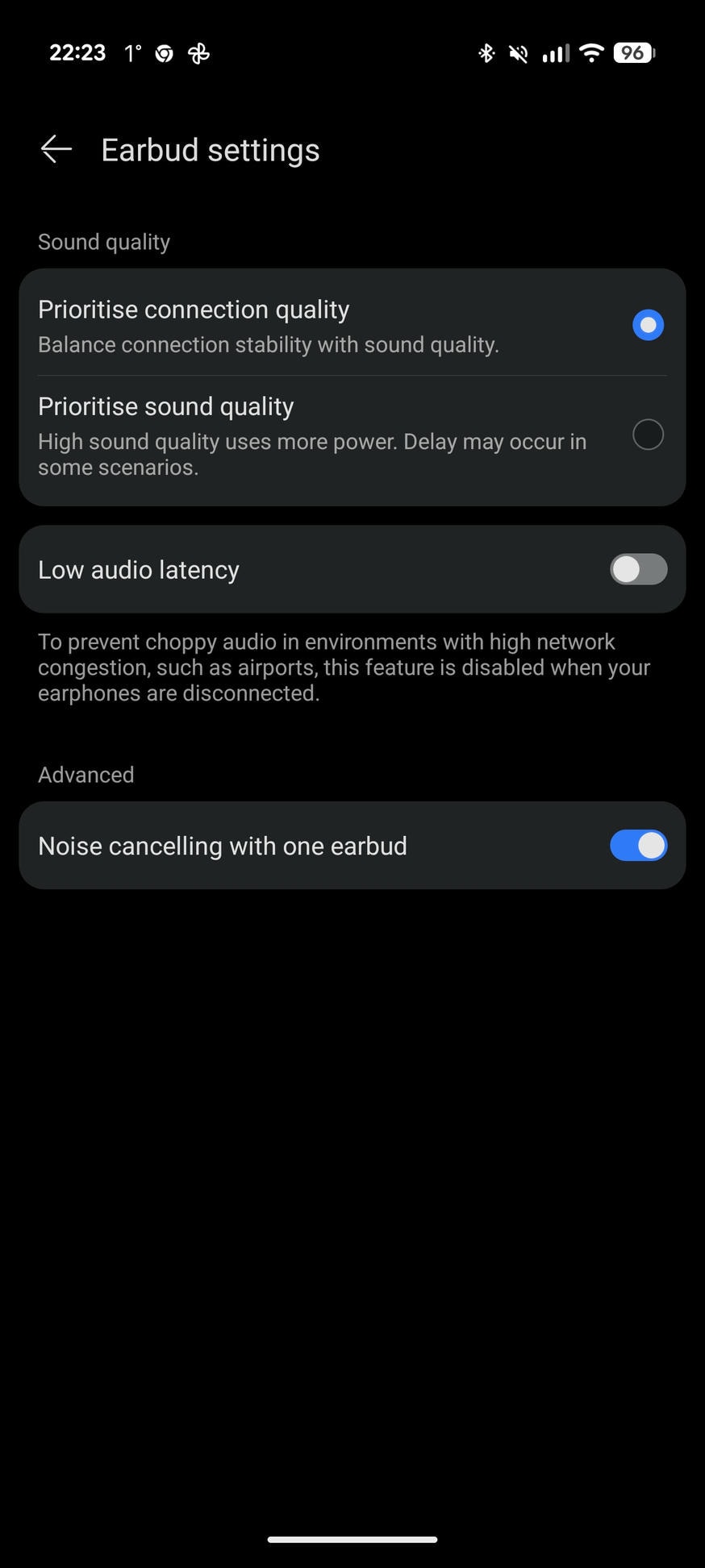
Task: Tap the Advanced section header
Action: [86, 774]
